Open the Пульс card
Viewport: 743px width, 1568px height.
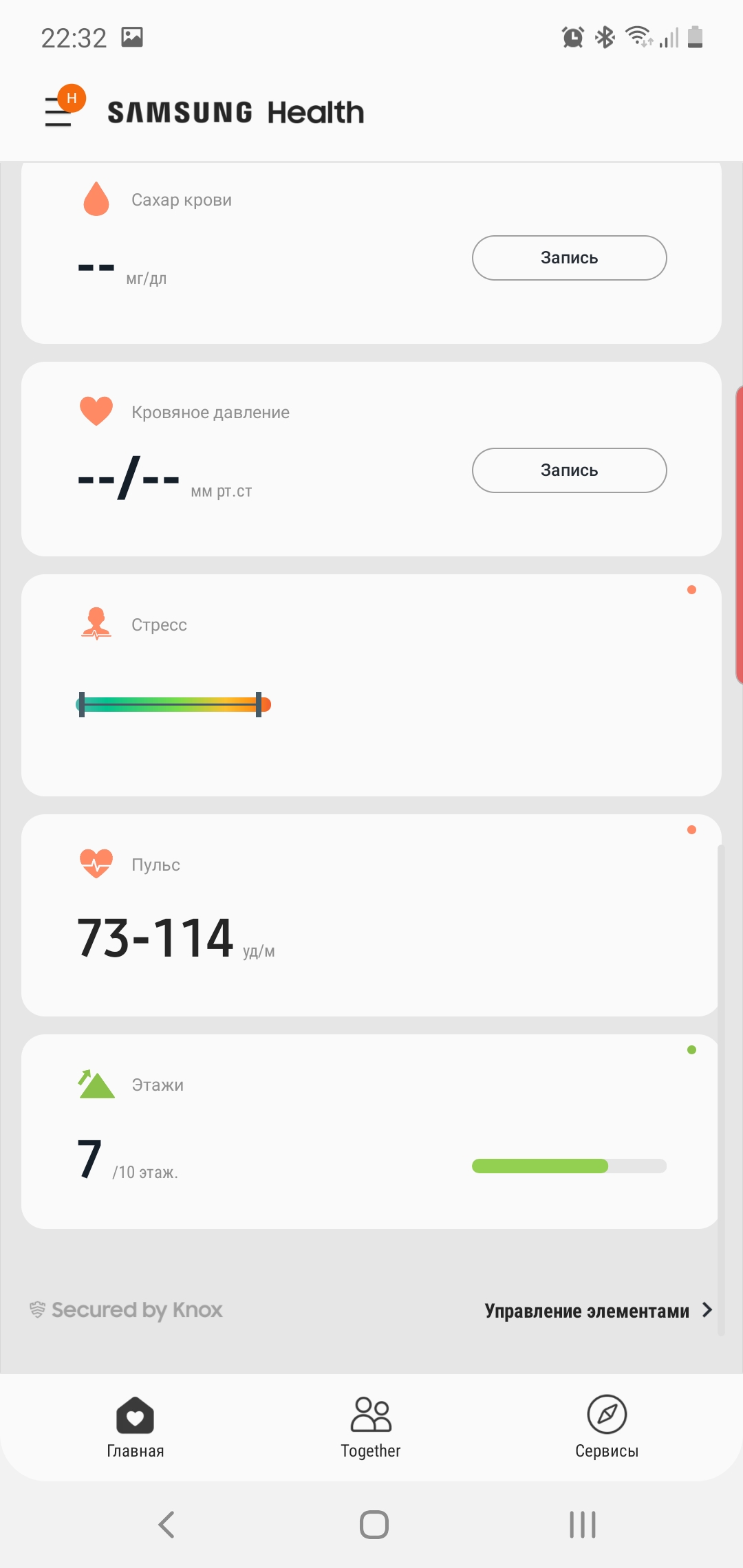click(x=371, y=915)
